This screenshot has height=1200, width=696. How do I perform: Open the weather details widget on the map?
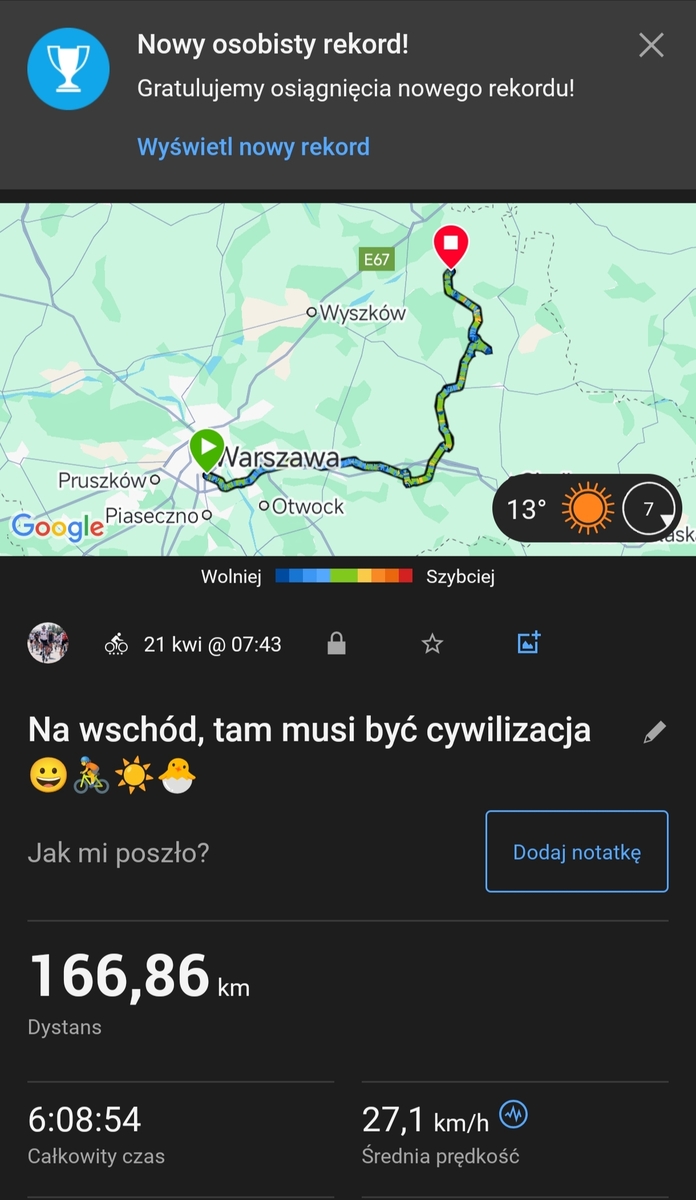pos(587,509)
